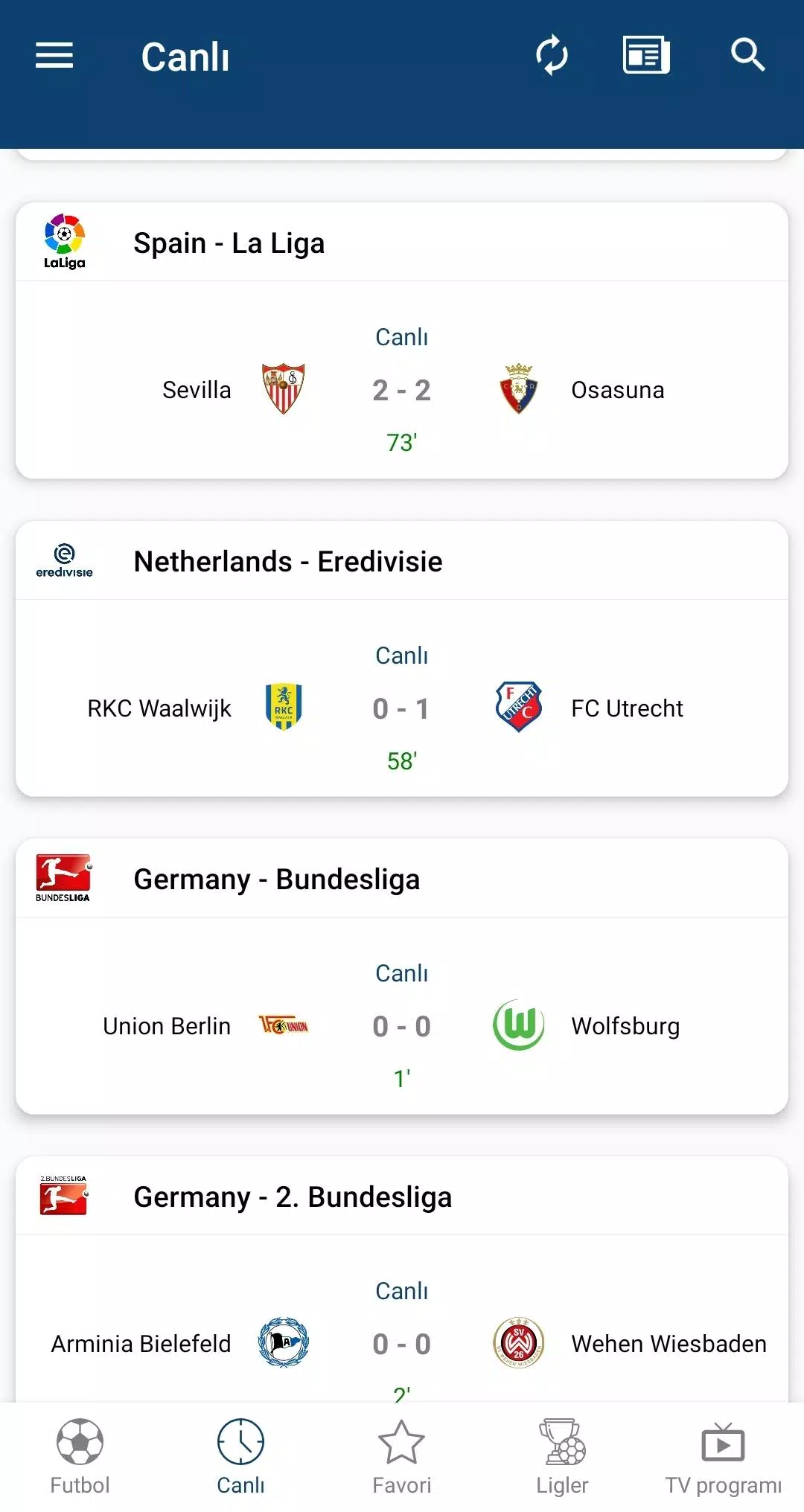Open the RKC Waalwijk vs FC Utrecht match
Image resolution: width=804 pixels, height=1512 pixels.
tap(402, 708)
